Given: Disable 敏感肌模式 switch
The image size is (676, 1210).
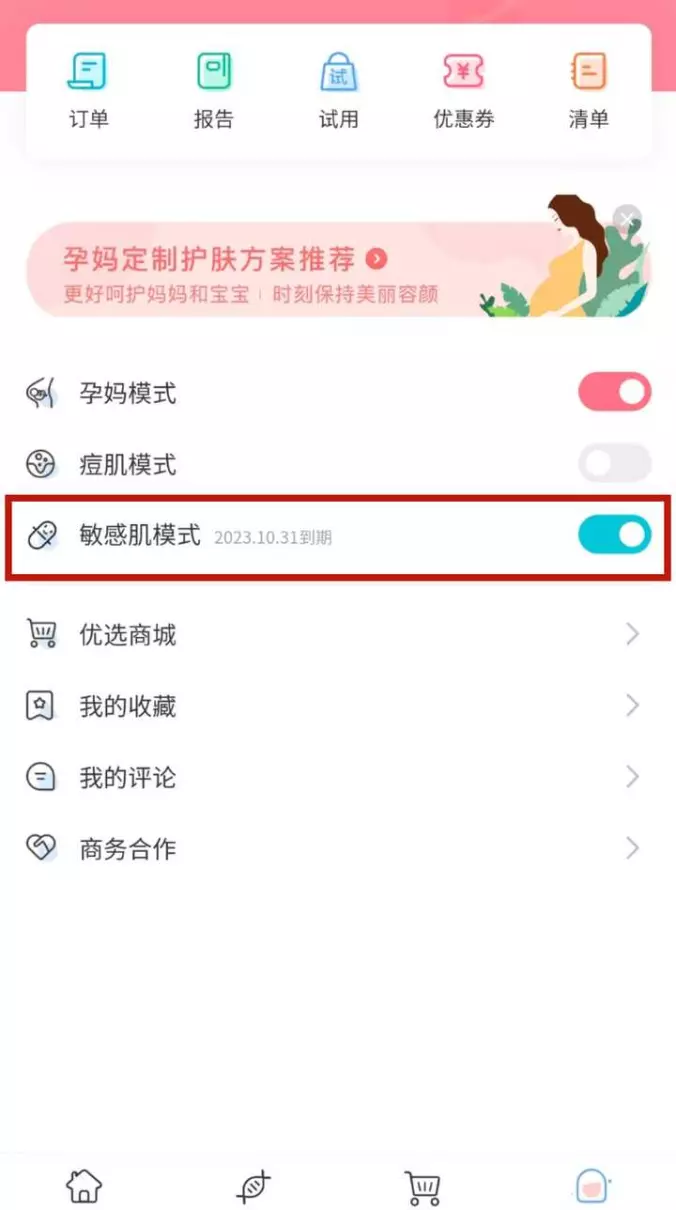Looking at the screenshot, I should pos(614,535).
